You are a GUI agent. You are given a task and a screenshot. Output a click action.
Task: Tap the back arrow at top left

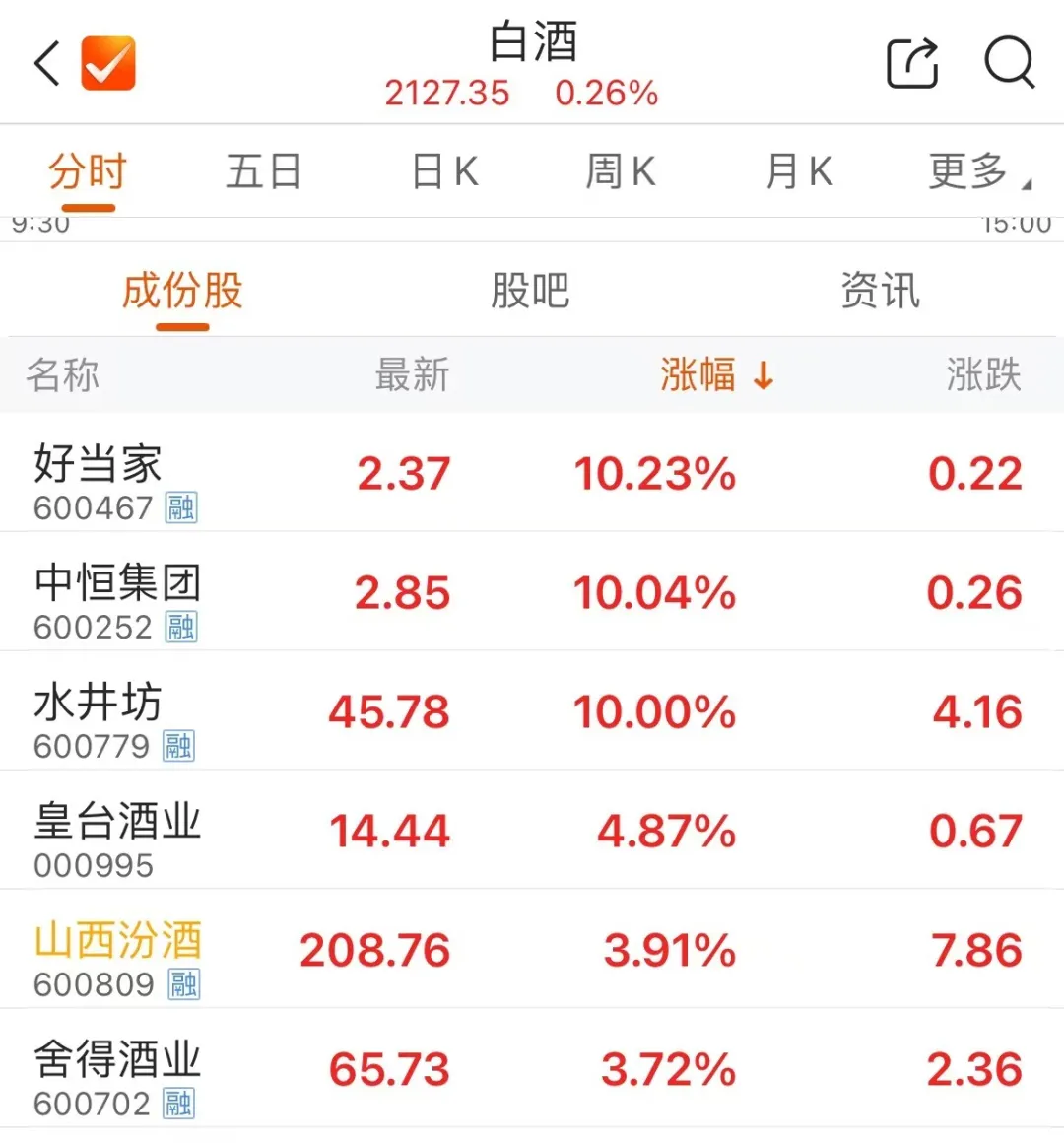pos(46,63)
